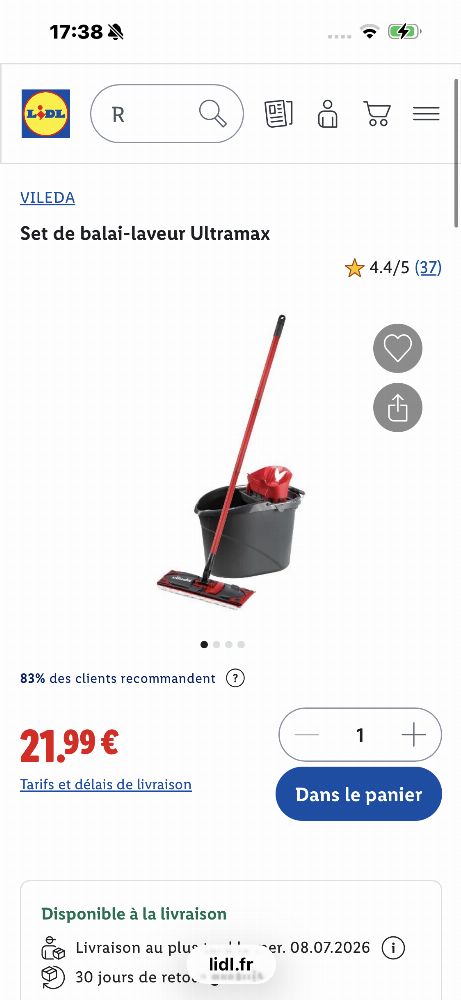Show delivery date info icon
The width and height of the screenshot is (461, 1000).
(x=393, y=948)
